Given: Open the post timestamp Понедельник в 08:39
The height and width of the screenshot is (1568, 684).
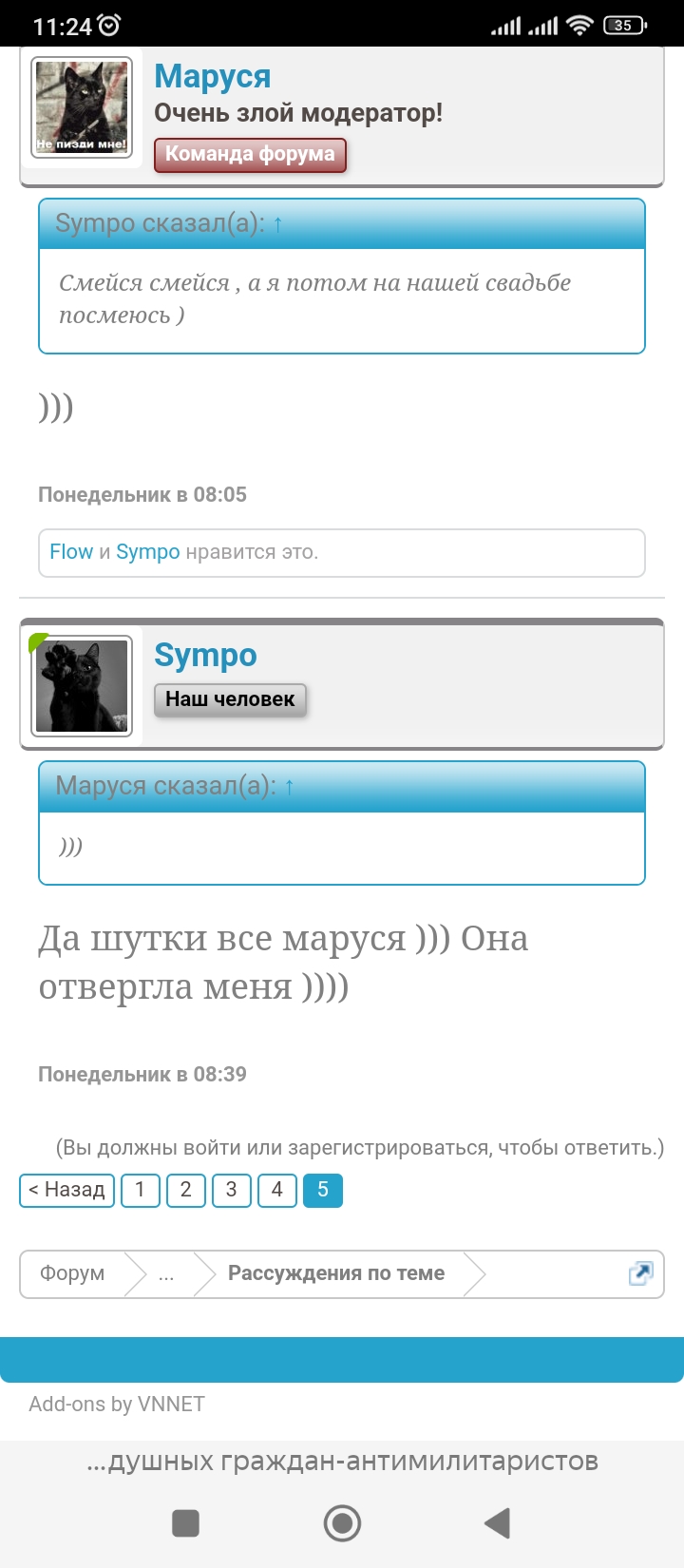Looking at the screenshot, I should click(142, 1074).
